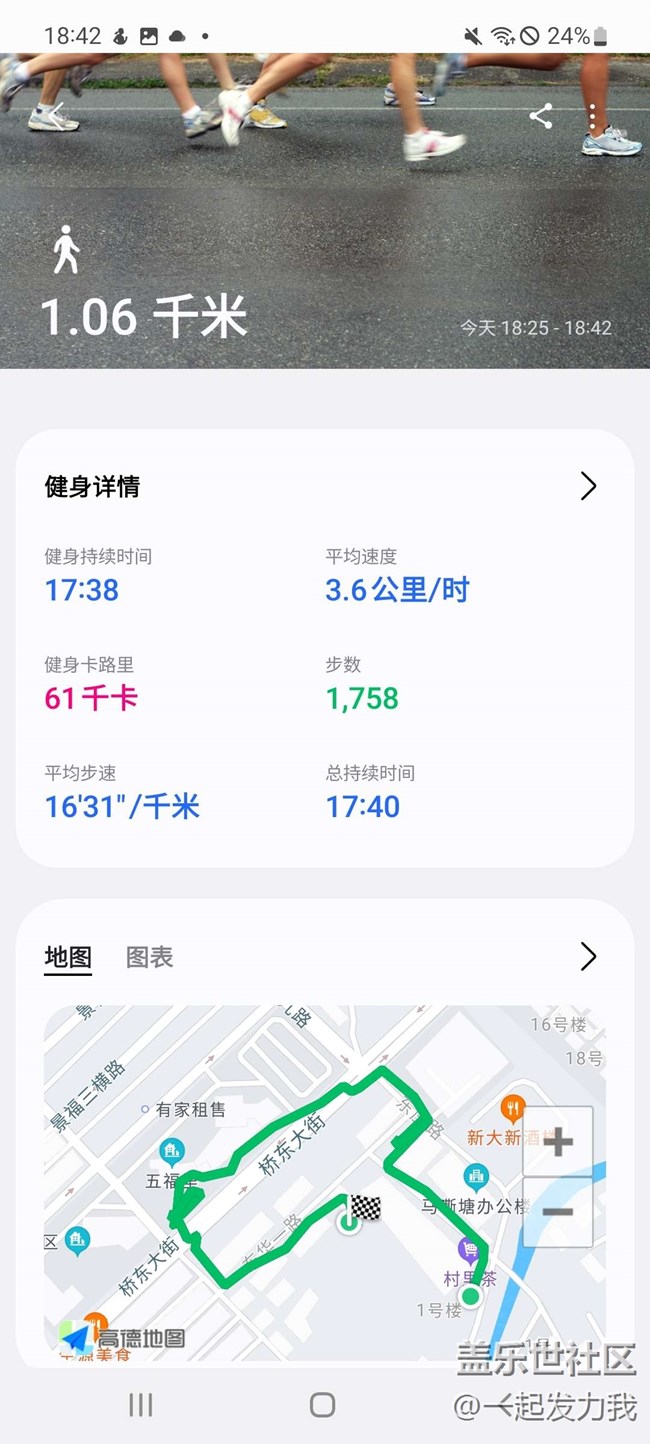Zoom in on the route map
The height and width of the screenshot is (1444, 650).
pos(558,1141)
